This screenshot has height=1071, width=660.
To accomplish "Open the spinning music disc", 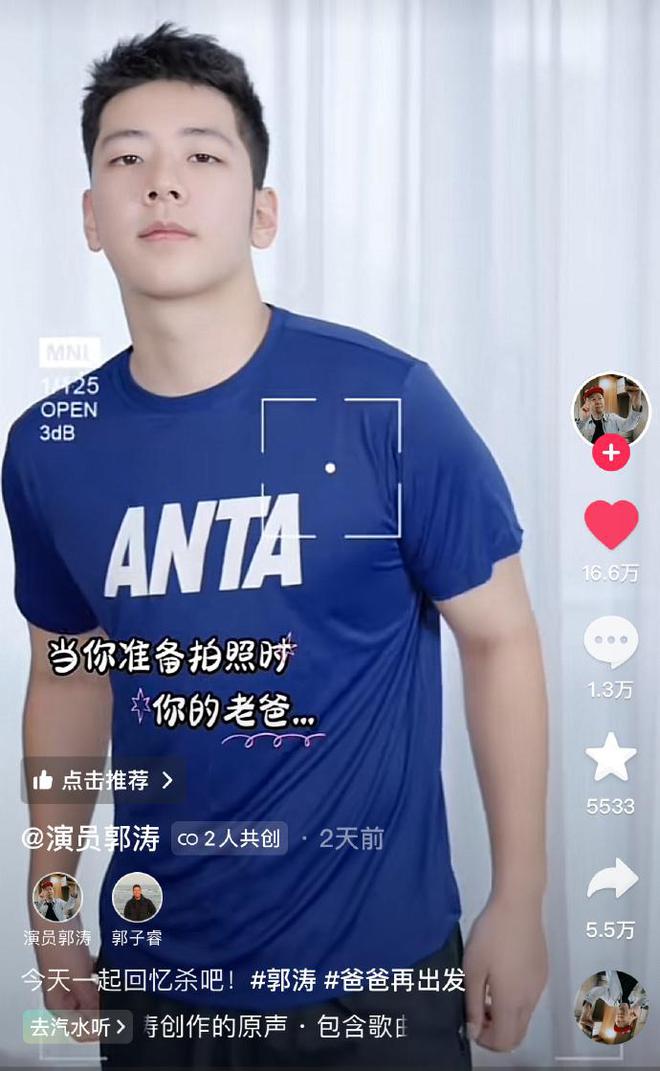I will pyautogui.click(x=611, y=1007).
